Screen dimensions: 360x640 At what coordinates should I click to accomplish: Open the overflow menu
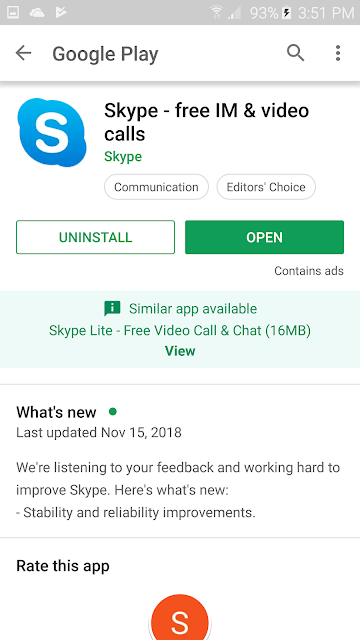(338, 53)
